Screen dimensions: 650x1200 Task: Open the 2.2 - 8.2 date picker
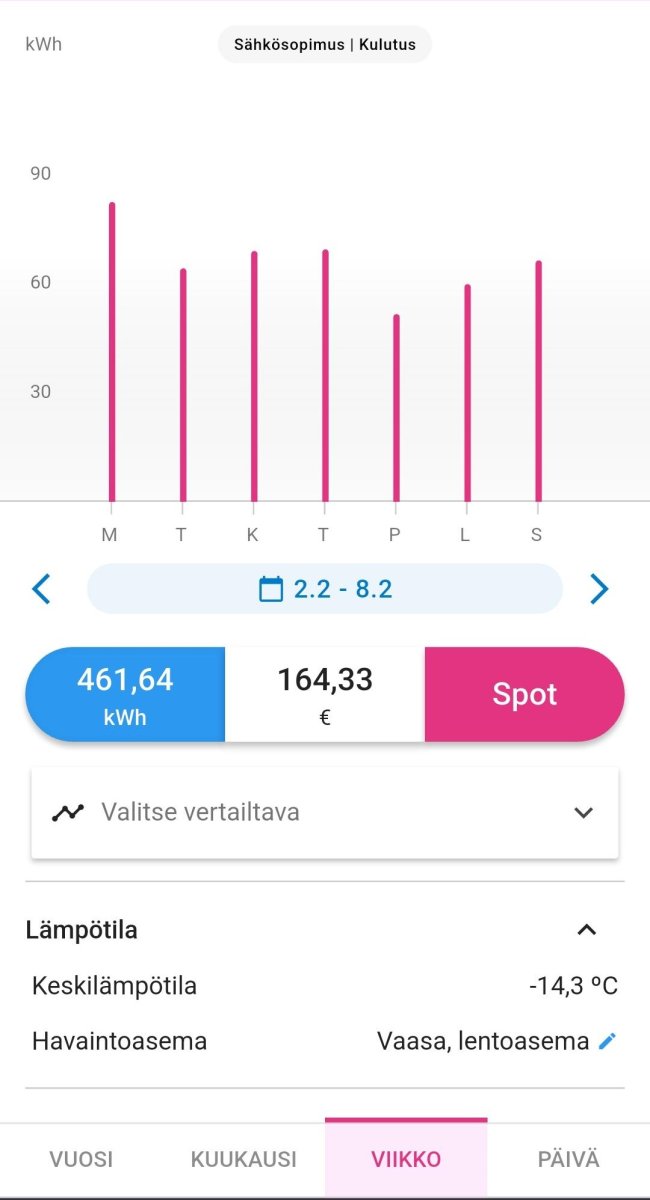tap(325, 589)
